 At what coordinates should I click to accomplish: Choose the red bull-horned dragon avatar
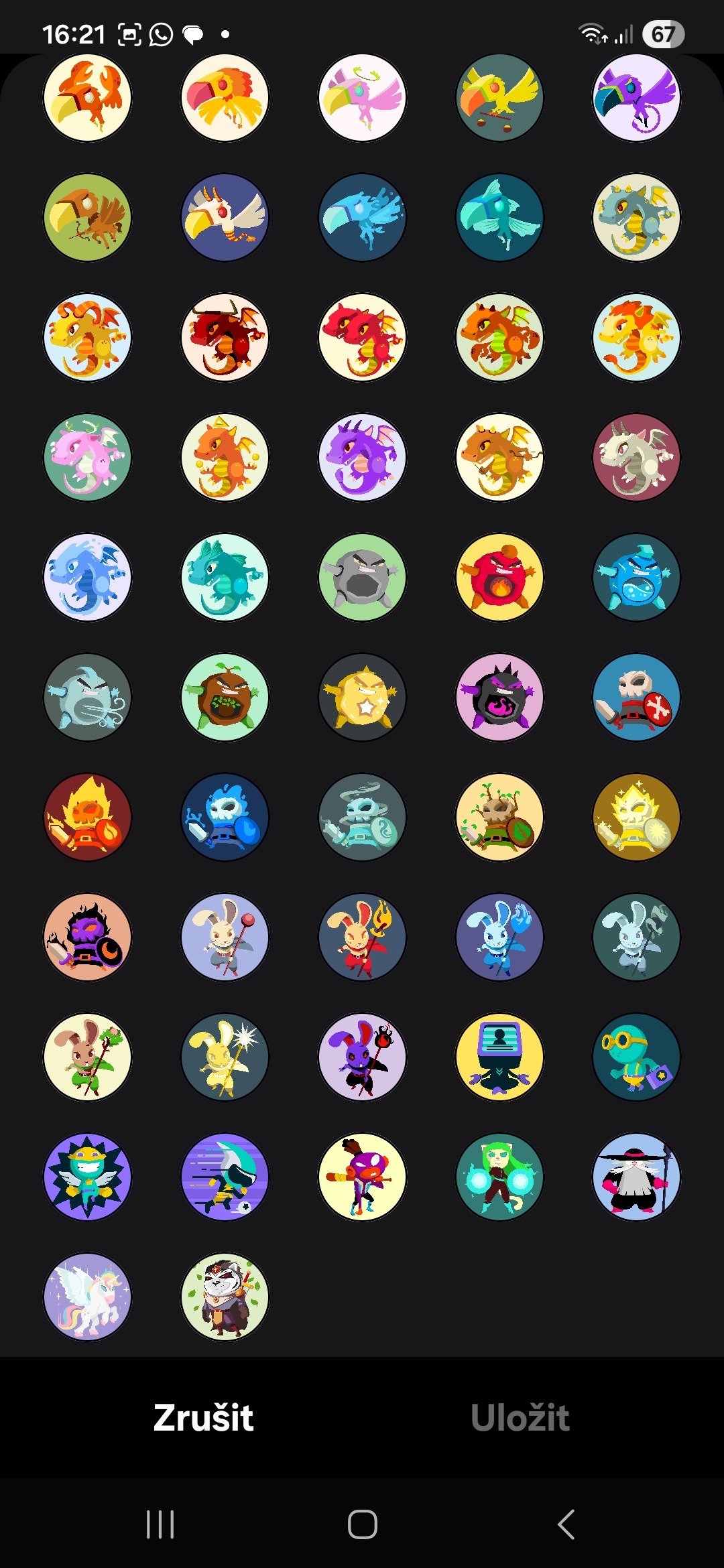point(225,337)
